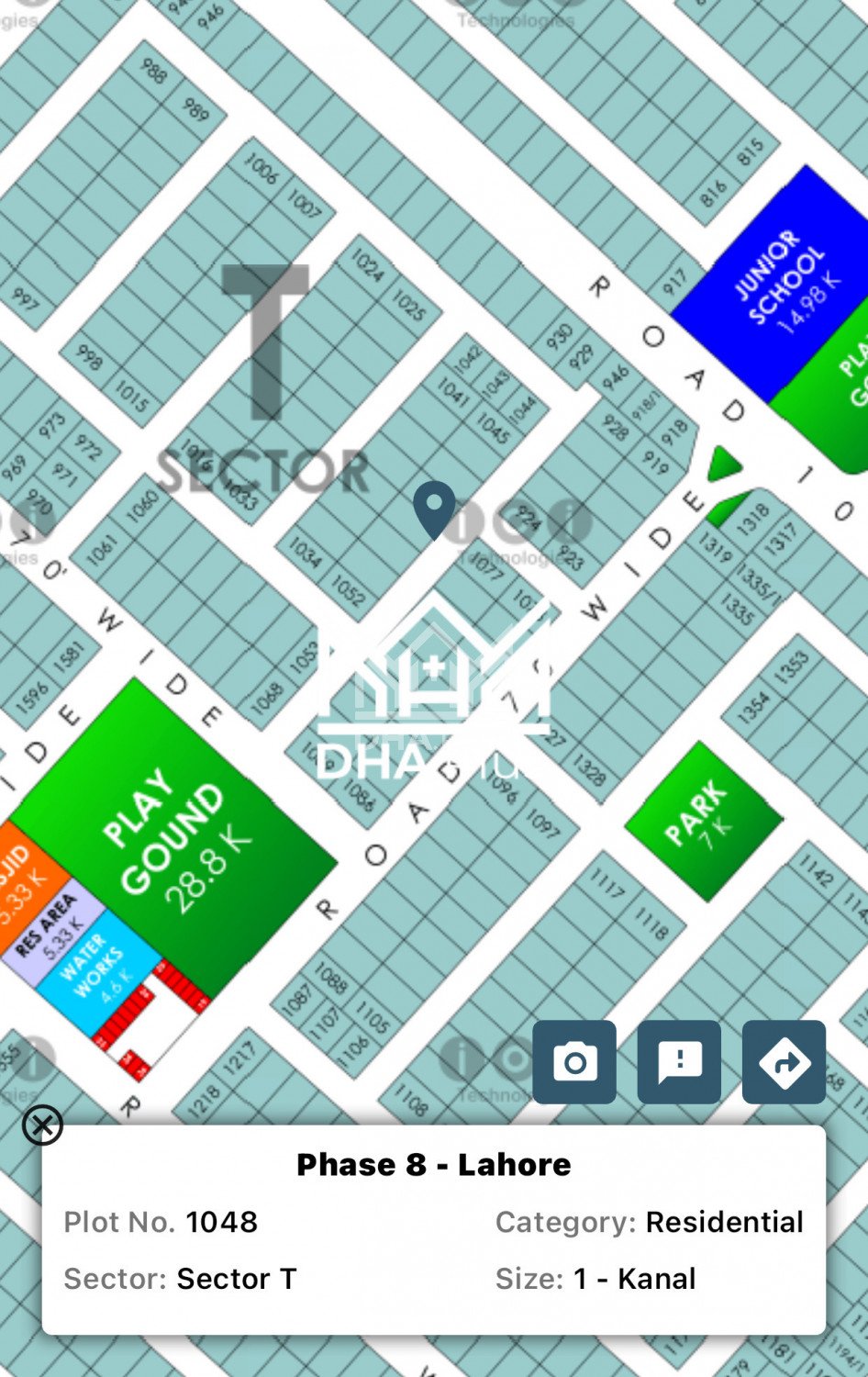Close the plot details card

(42, 1125)
